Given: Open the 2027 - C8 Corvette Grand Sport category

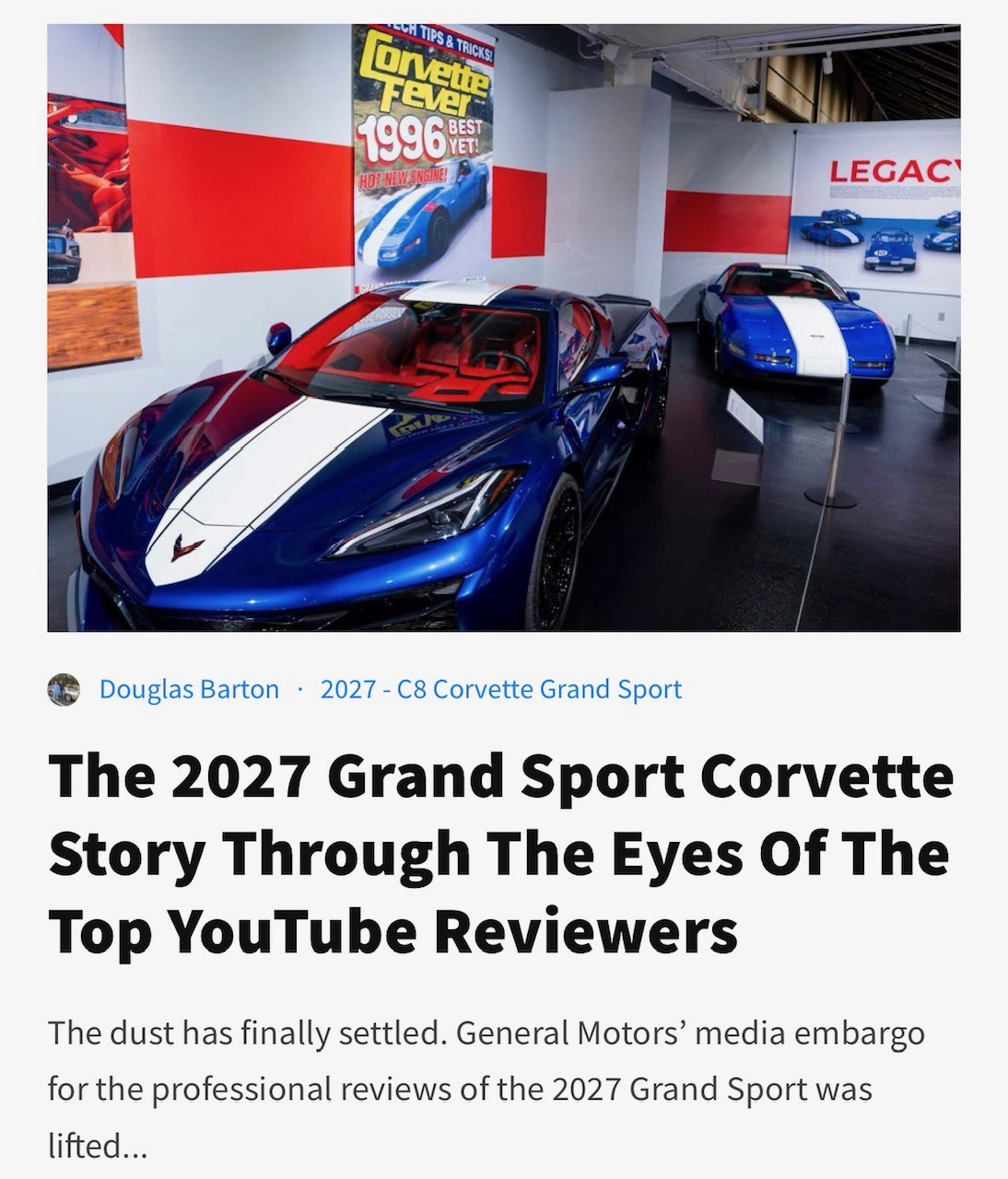Looking at the screenshot, I should 501,689.
